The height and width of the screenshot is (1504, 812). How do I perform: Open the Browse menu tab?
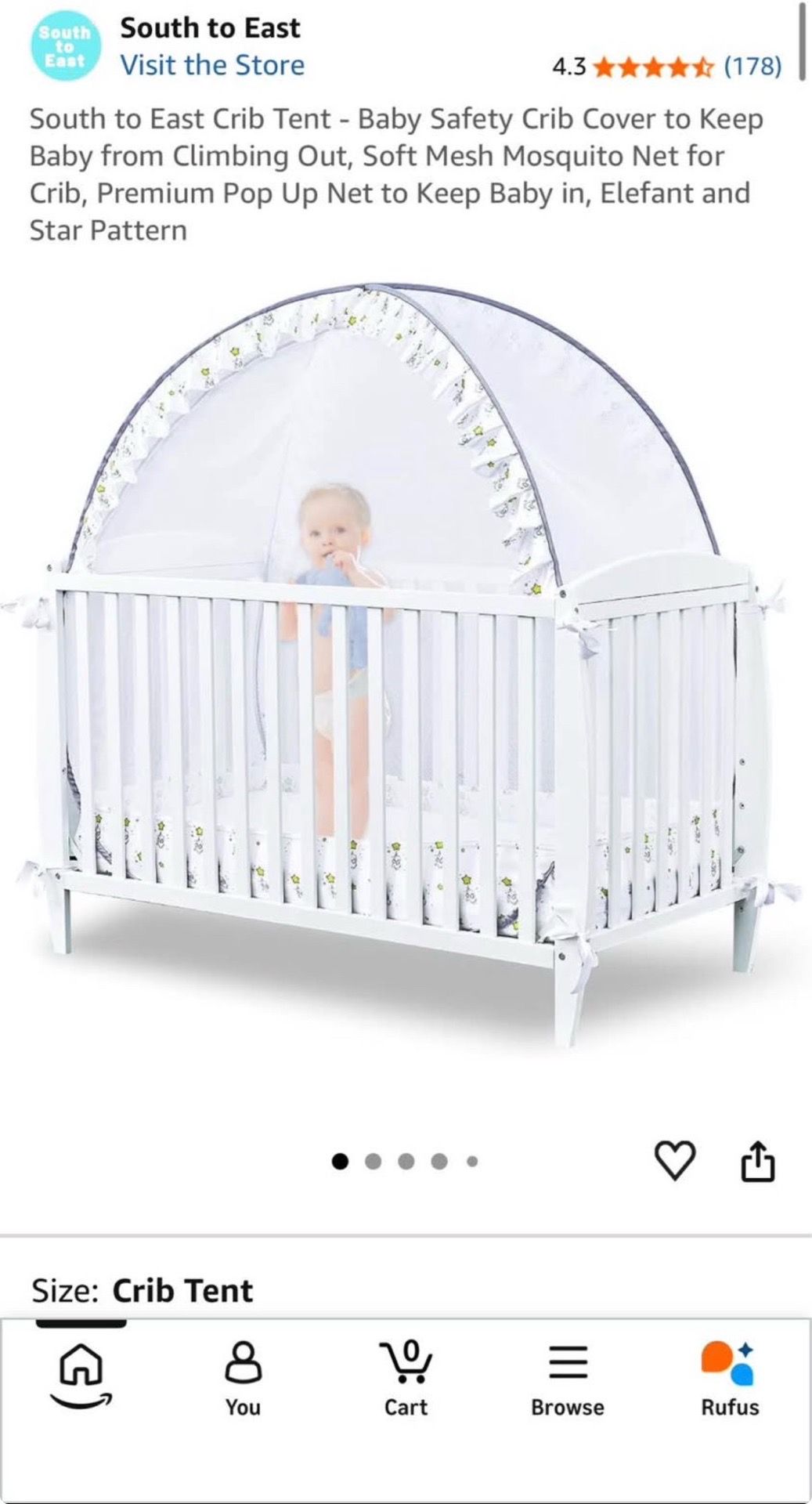pos(568,1379)
